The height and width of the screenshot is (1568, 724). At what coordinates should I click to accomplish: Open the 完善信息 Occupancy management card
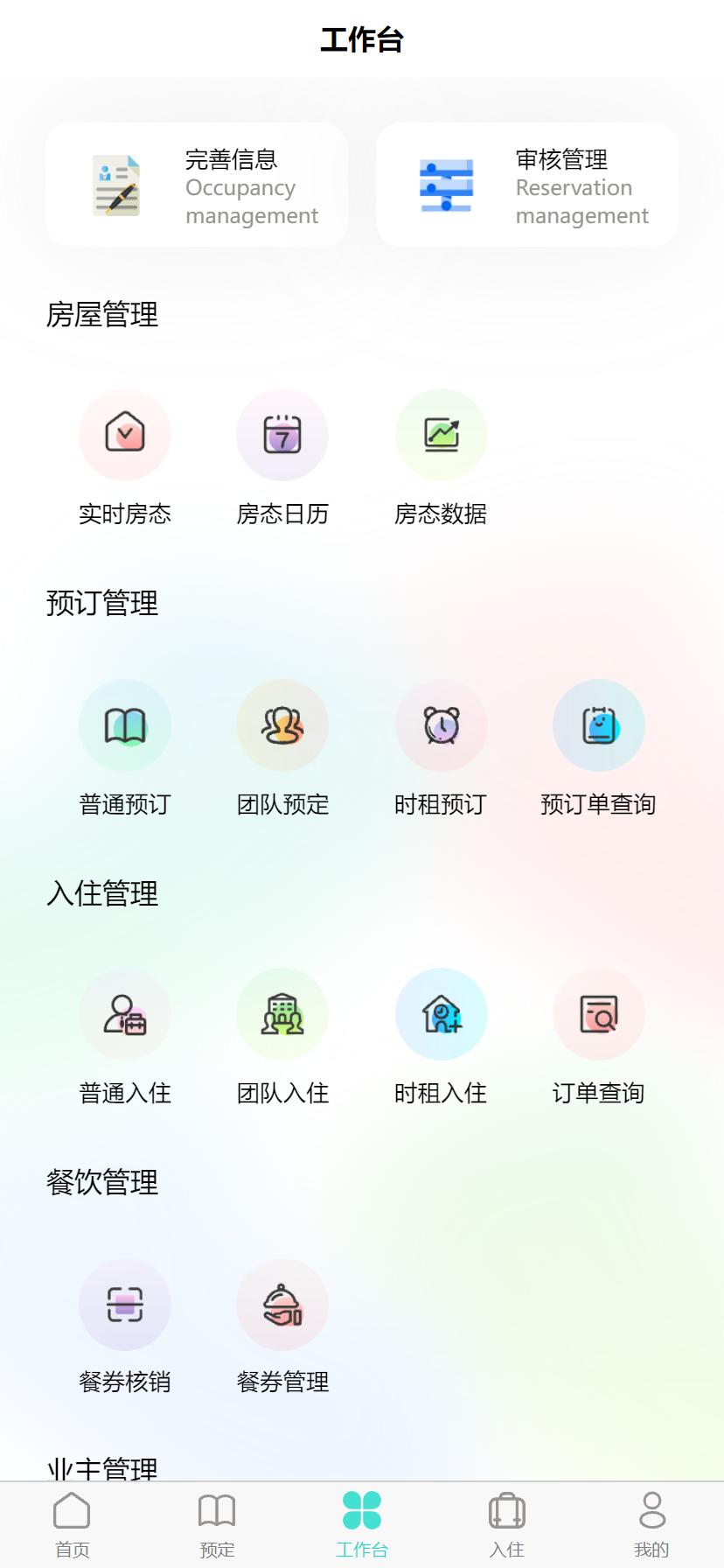pyautogui.click(x=197, y=185)
